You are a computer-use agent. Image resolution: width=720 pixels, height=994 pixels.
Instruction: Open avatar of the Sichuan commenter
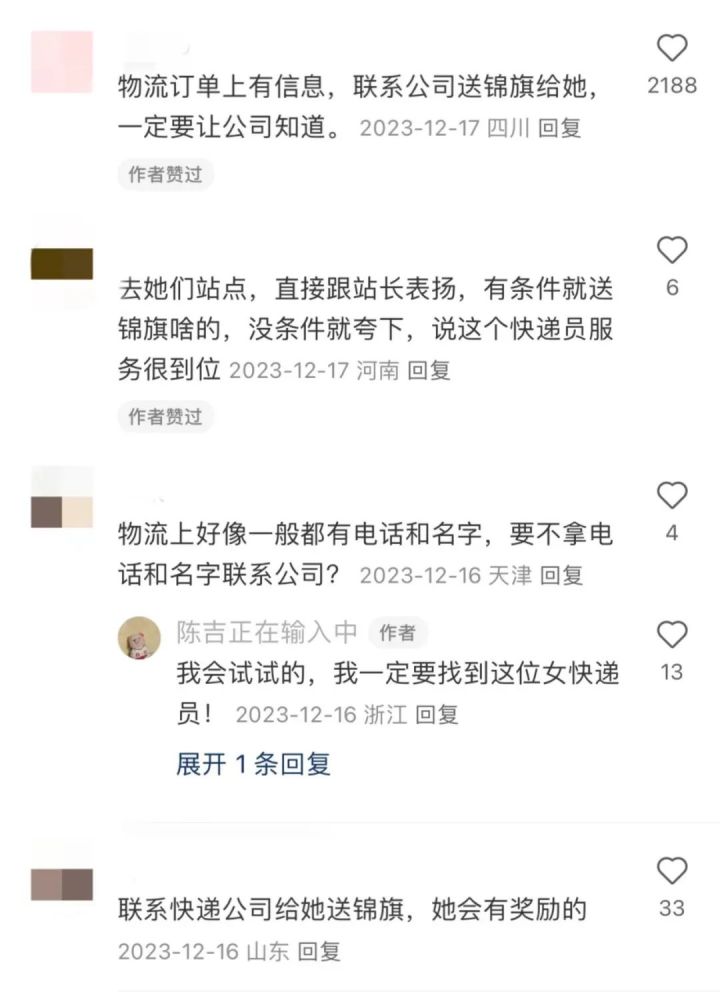point(62,62)
